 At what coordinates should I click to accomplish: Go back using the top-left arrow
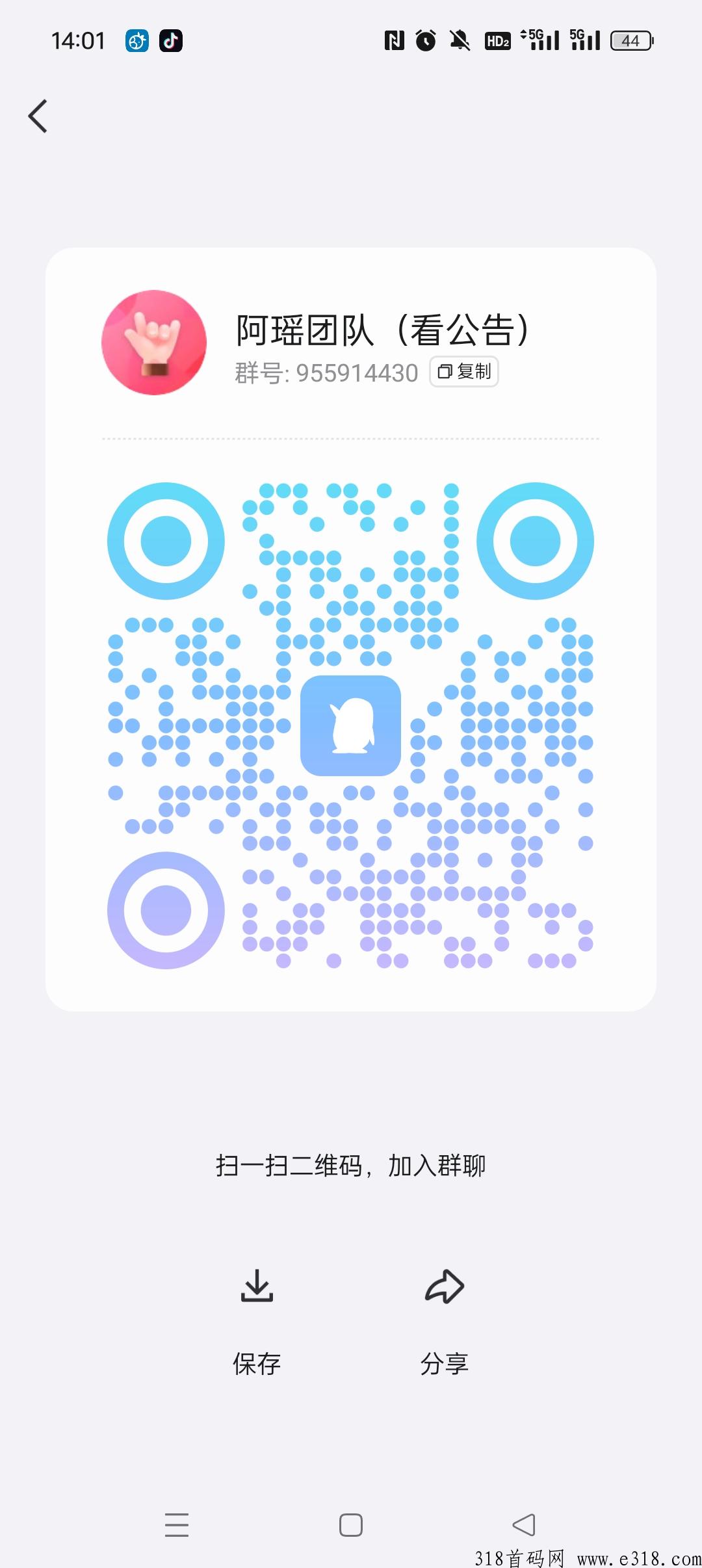click(38, 116)
